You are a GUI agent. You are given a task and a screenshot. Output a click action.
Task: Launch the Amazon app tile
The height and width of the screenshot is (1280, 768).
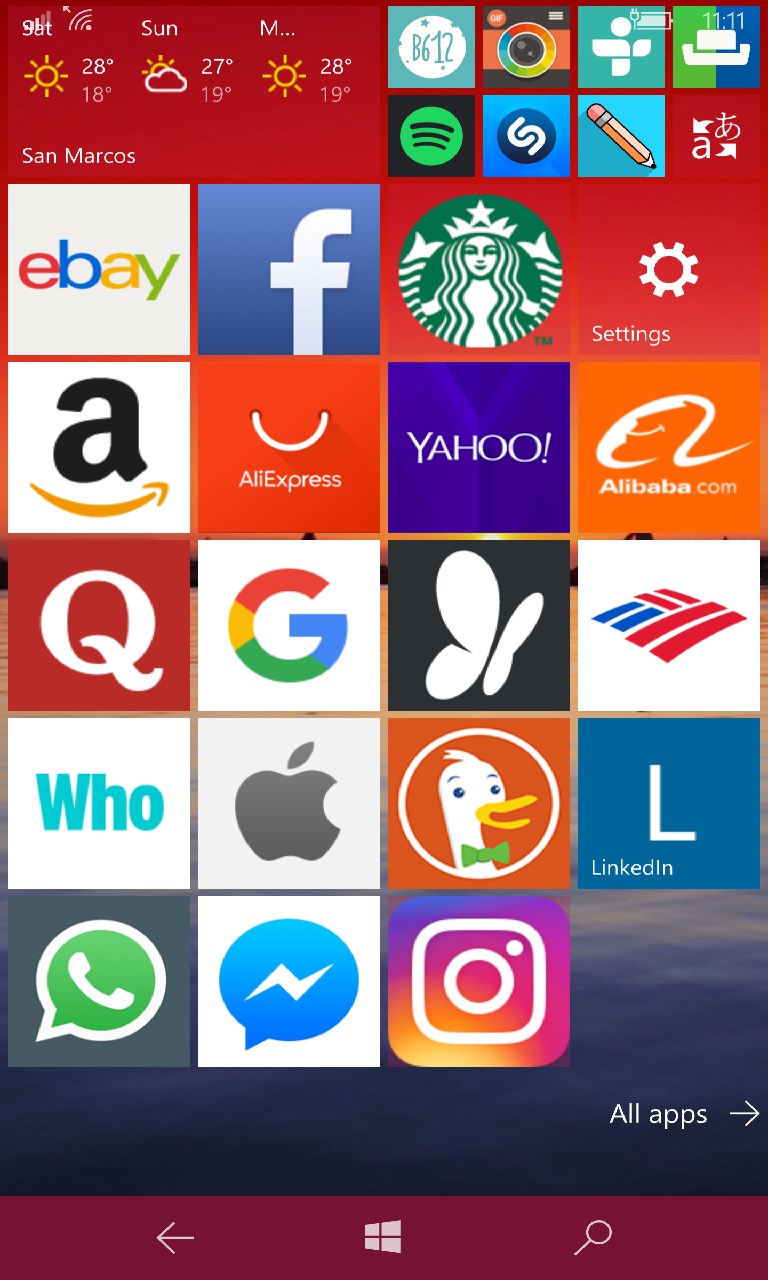[99, 447]
